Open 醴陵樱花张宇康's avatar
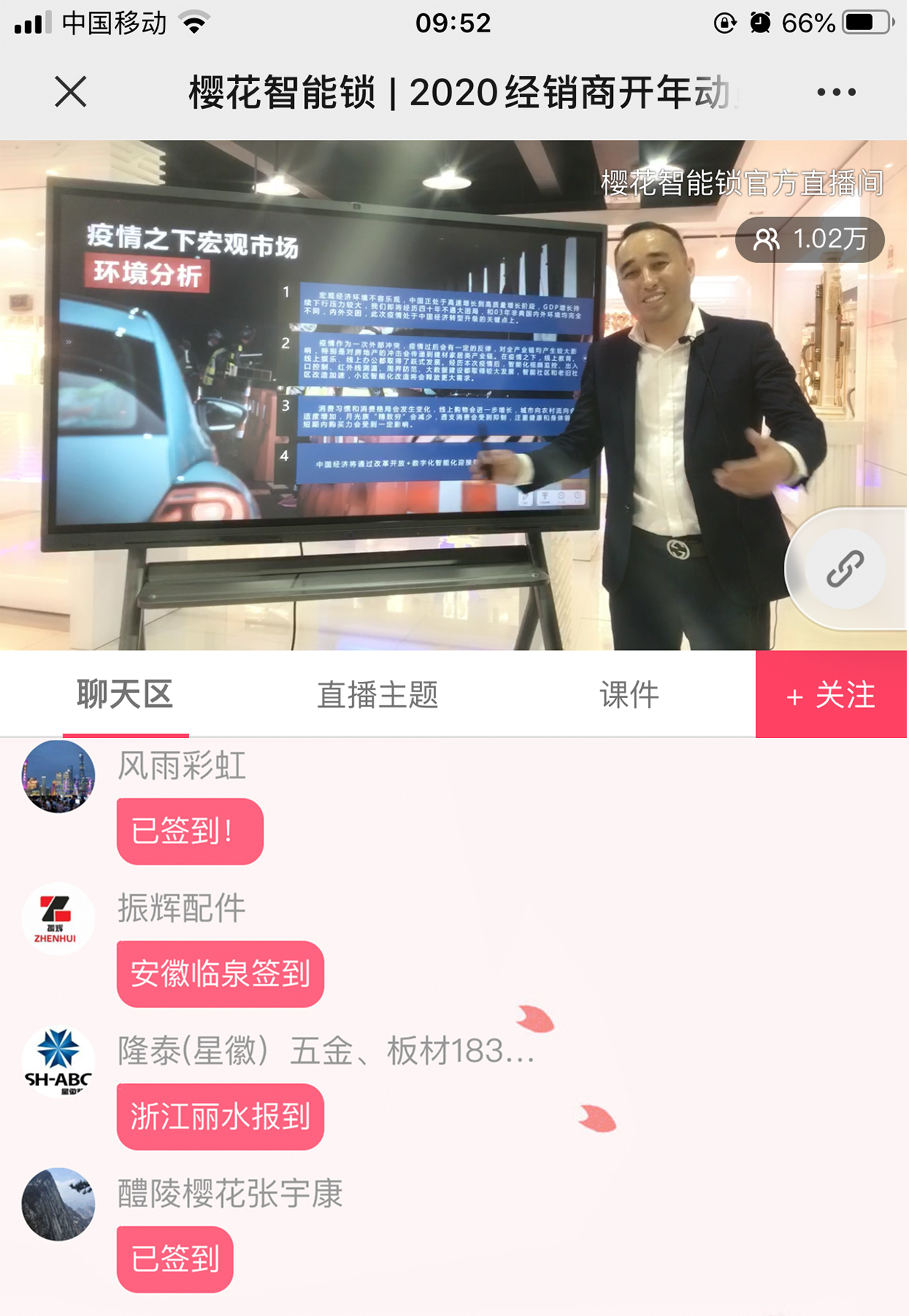909x1316 pixels. point(58,1203)
